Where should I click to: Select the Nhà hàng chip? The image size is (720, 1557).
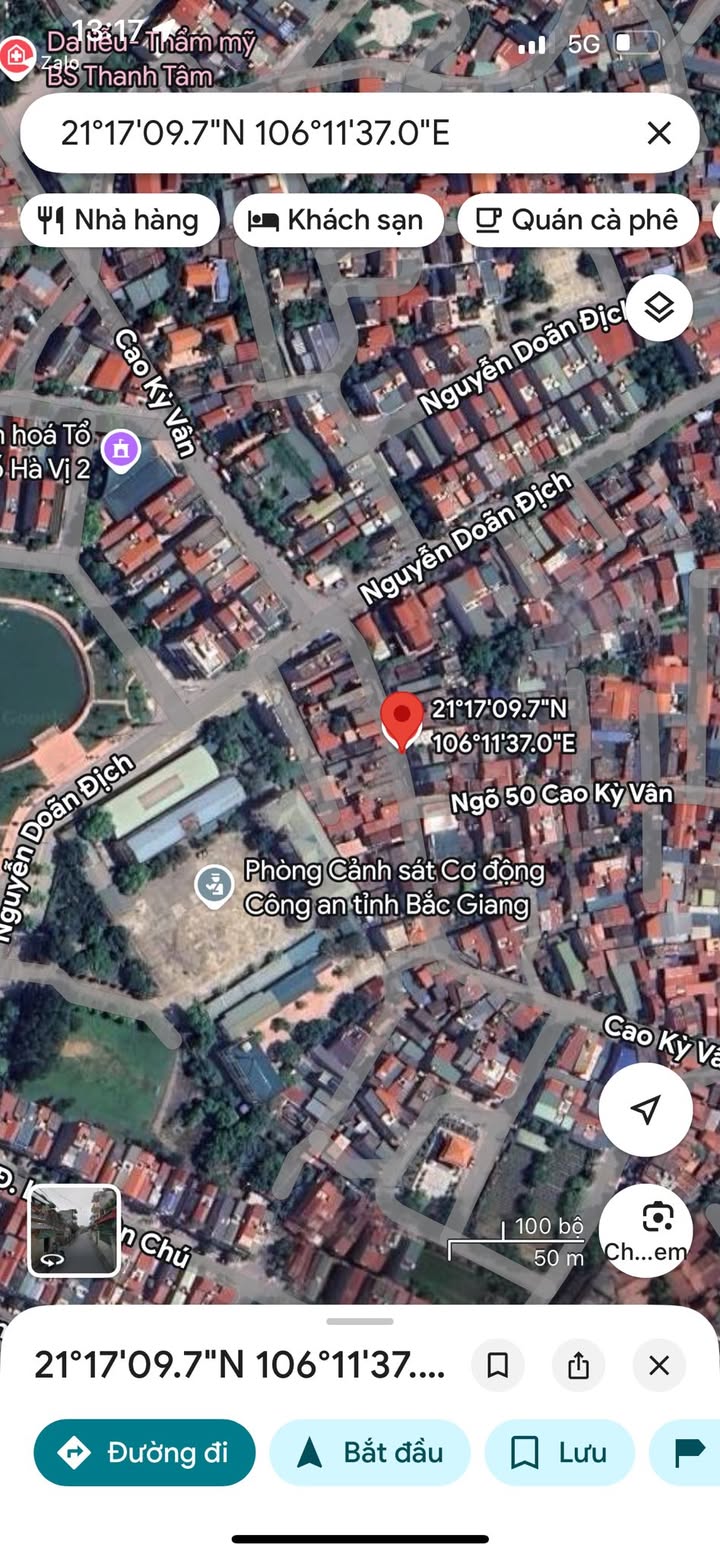(118, 220)
